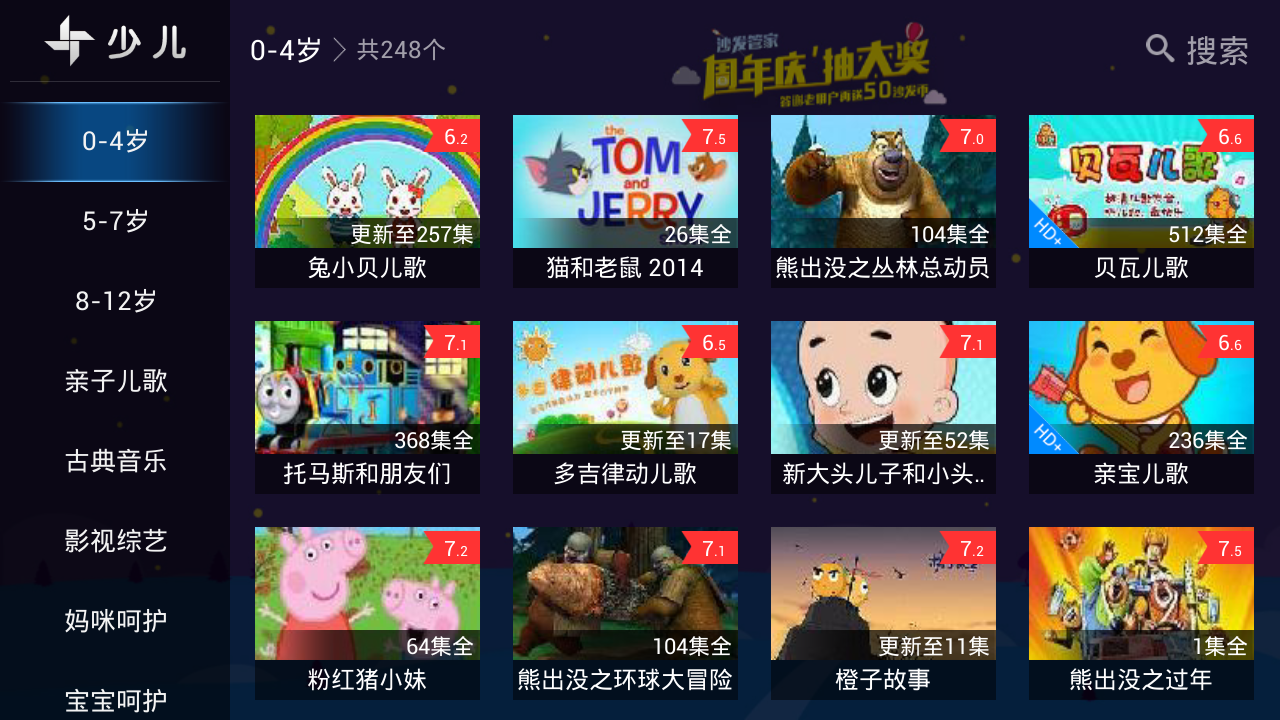Open the 橙子故事 card
Image resolution: width=1280 pixels, height=720 pixels.
883,612
